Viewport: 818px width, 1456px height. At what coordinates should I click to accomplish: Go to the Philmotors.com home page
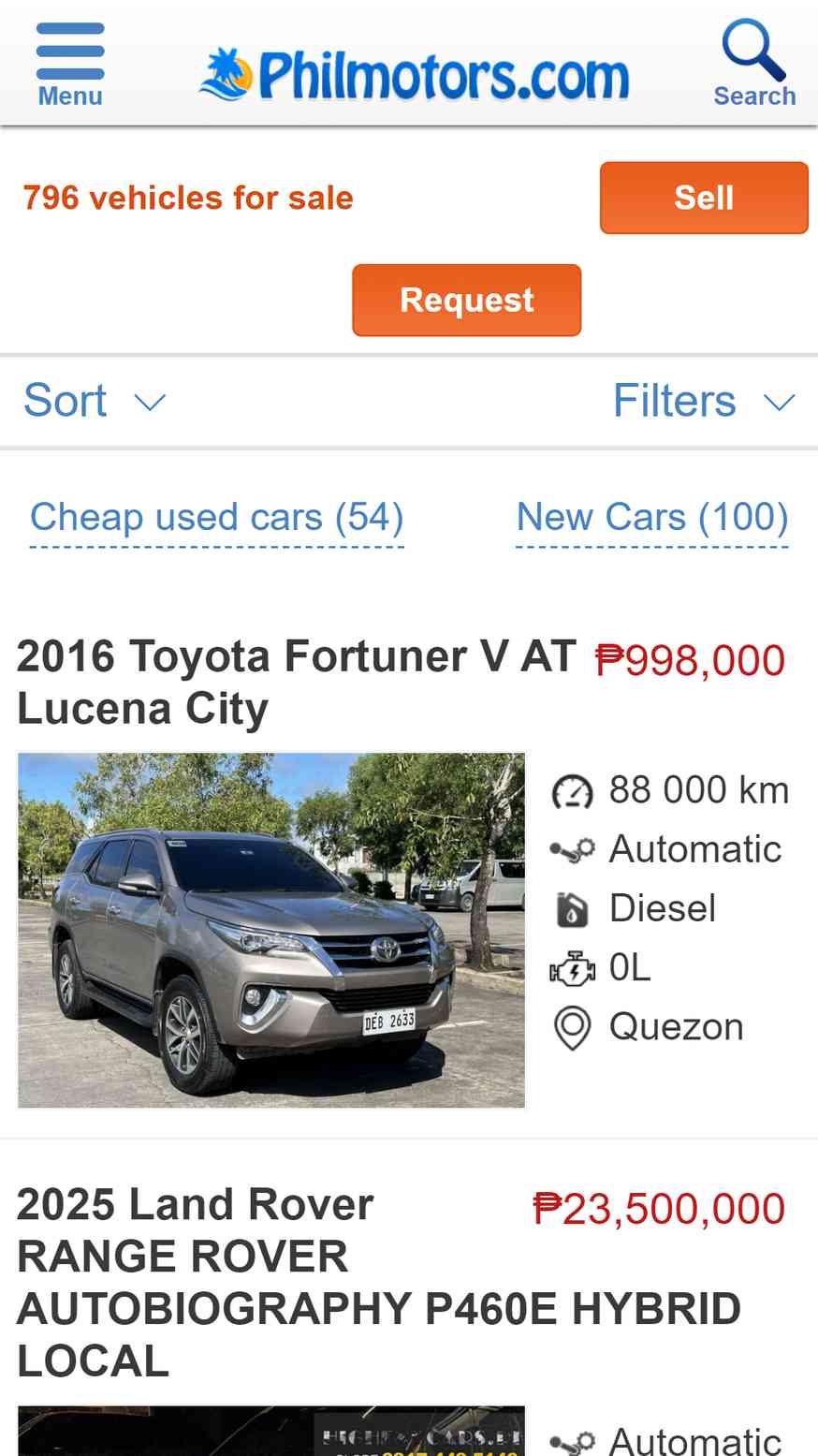tap(415, 75)
